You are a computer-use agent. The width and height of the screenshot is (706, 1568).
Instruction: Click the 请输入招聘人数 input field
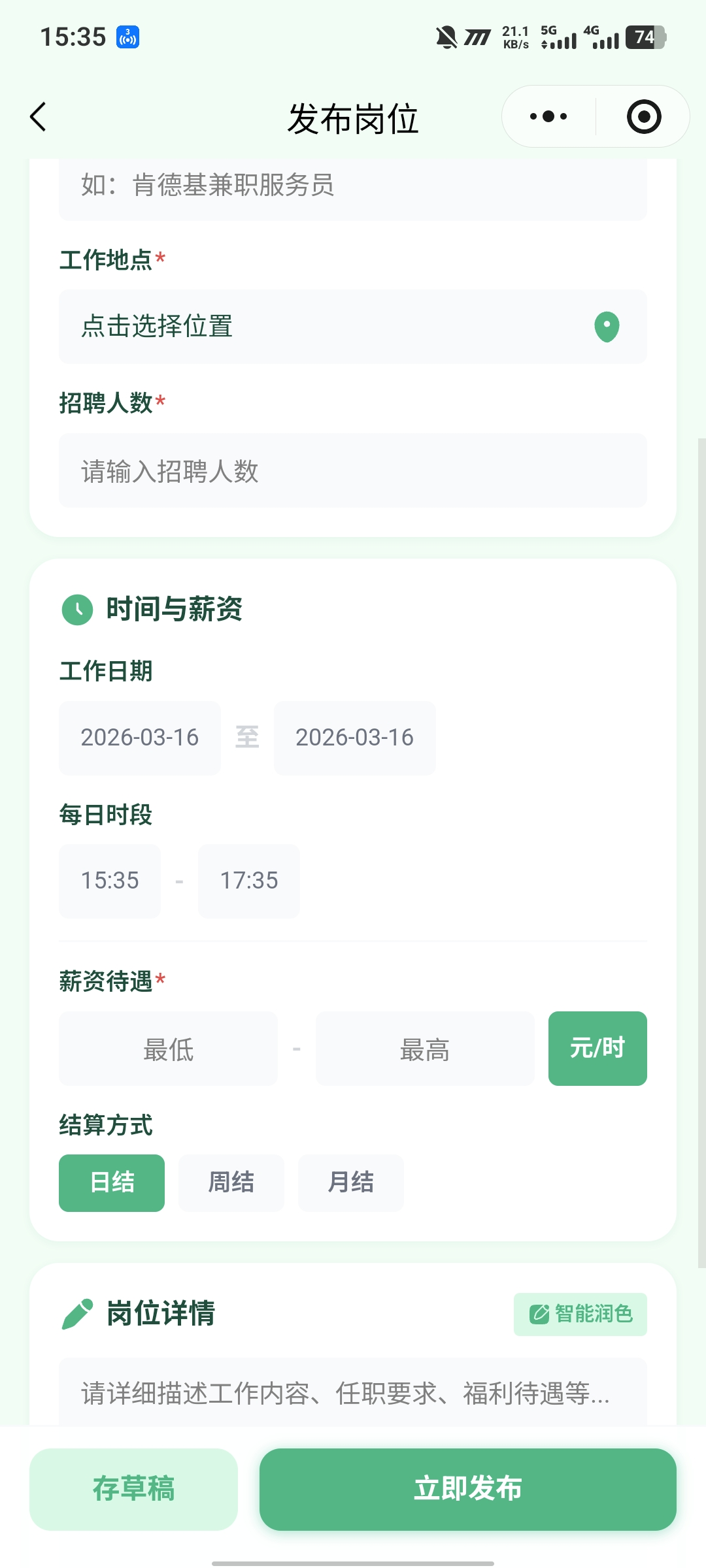click(x=353, y=470)
